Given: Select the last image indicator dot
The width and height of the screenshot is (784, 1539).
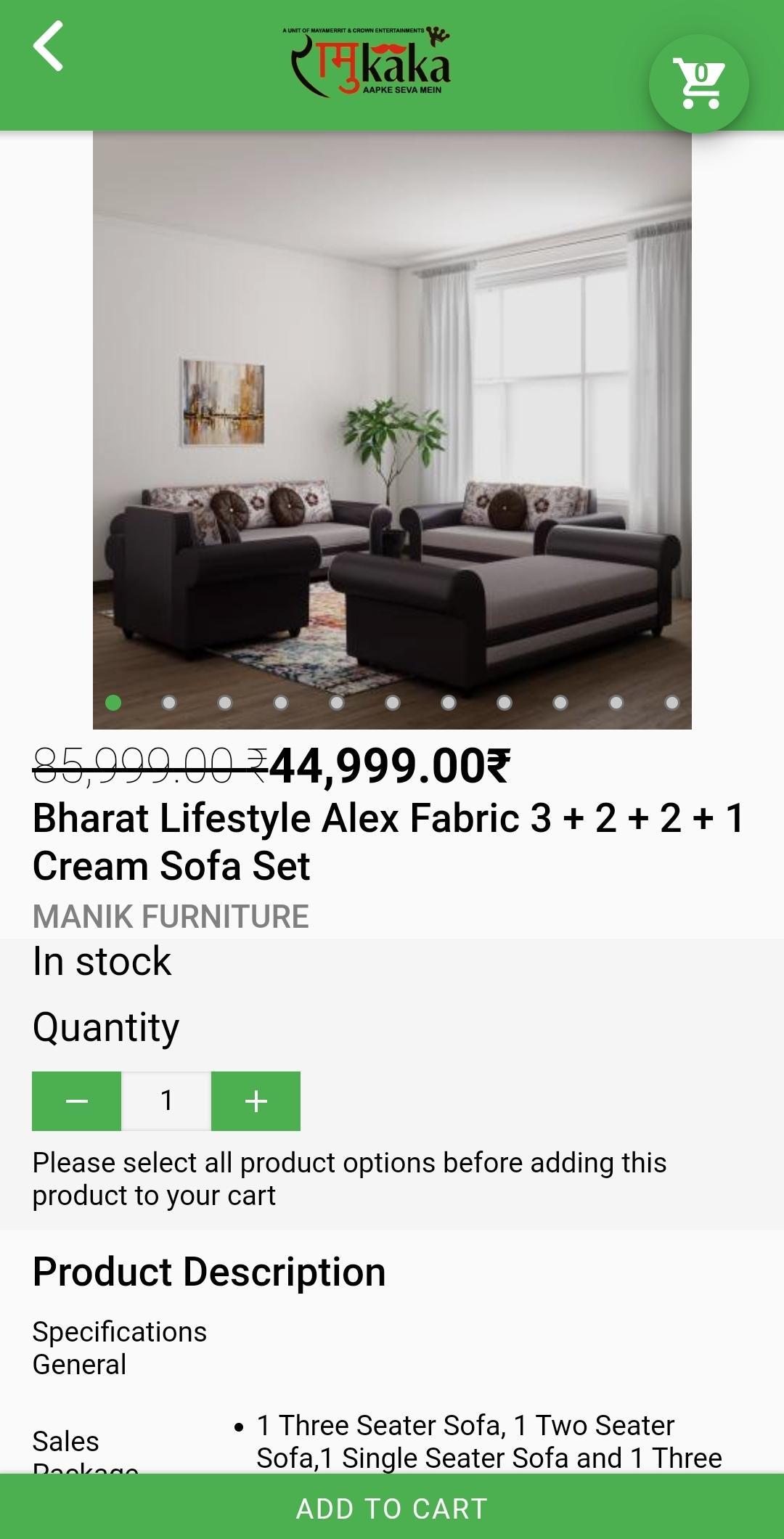Looking at the screenshot, I should [x=672, y=702].
